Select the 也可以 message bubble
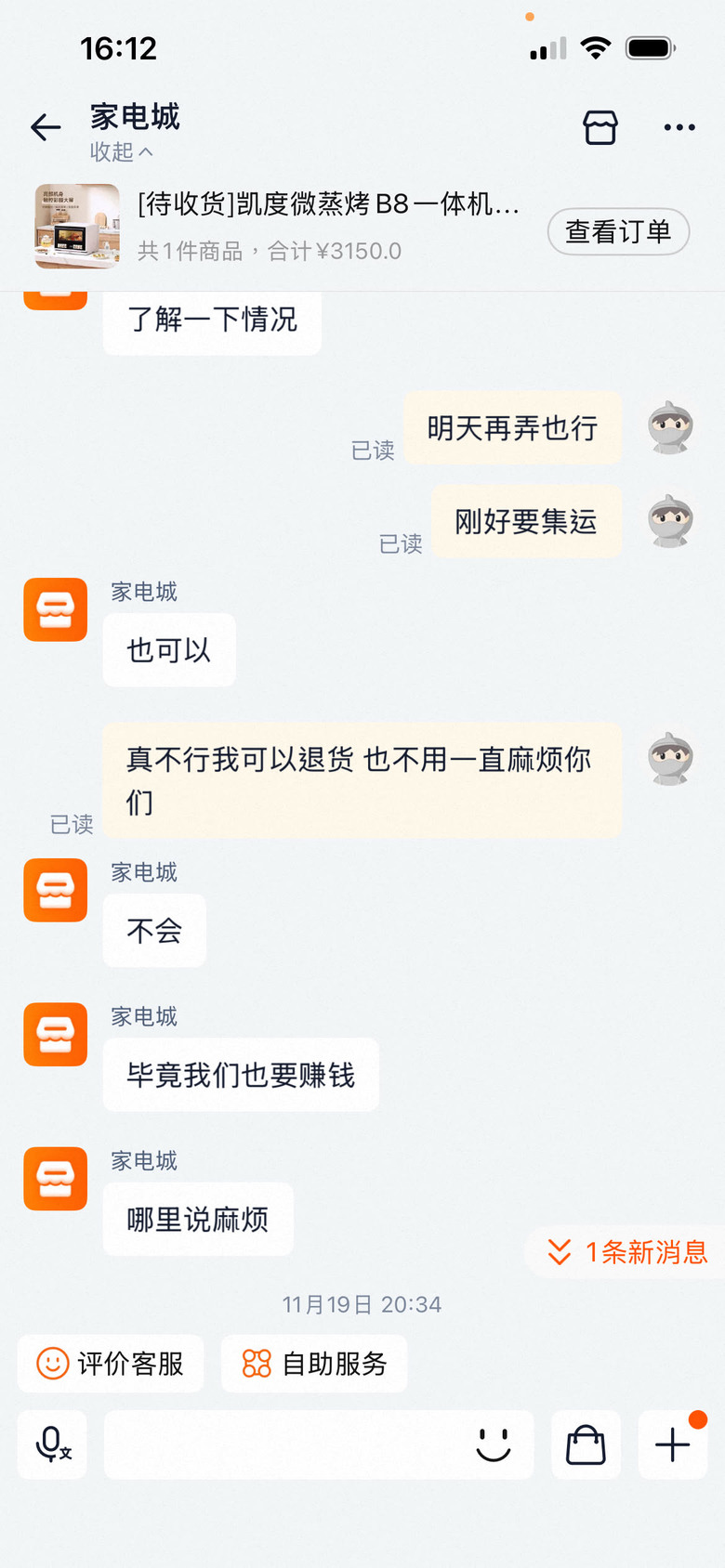Viewport: 725px width, 1568px height. 169,649
